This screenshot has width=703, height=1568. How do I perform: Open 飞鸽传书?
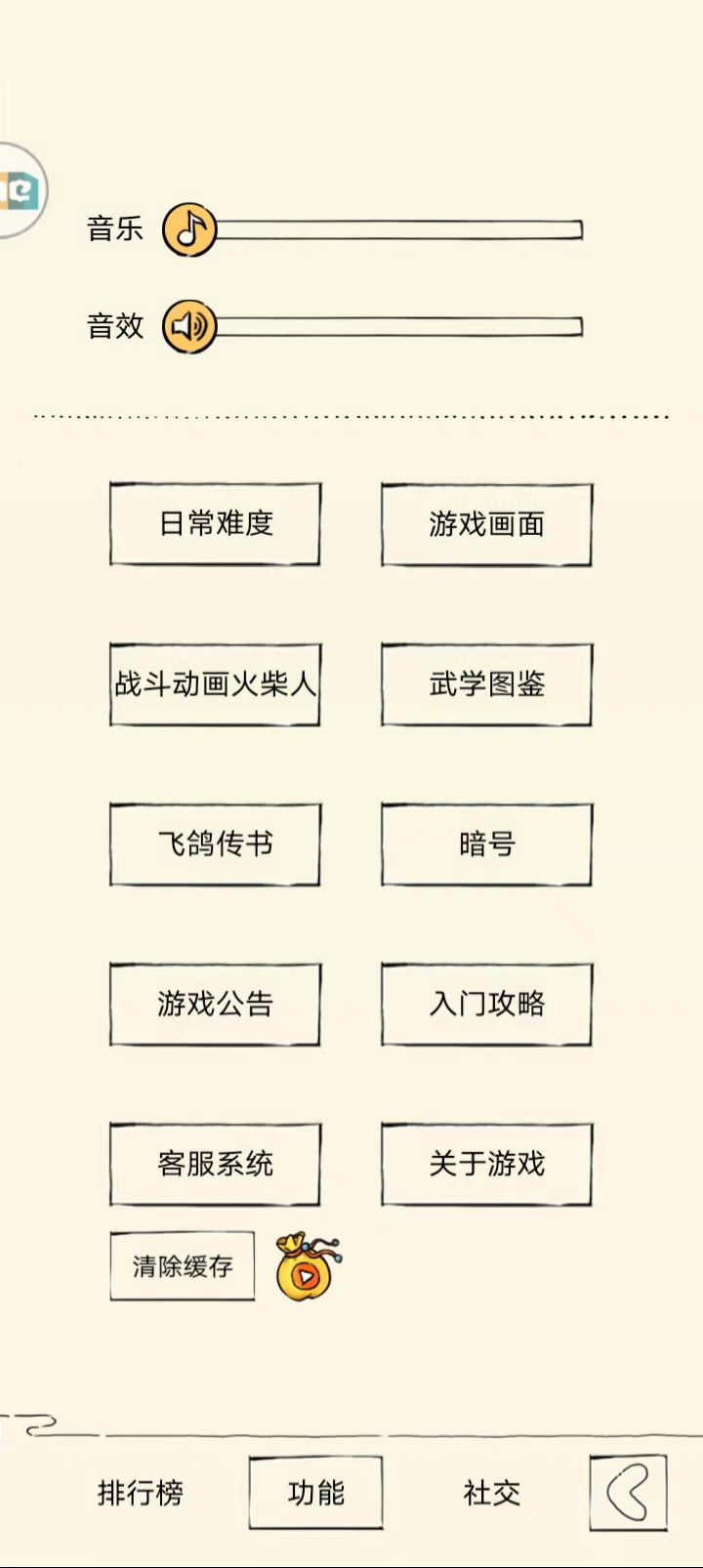(215, 845)
